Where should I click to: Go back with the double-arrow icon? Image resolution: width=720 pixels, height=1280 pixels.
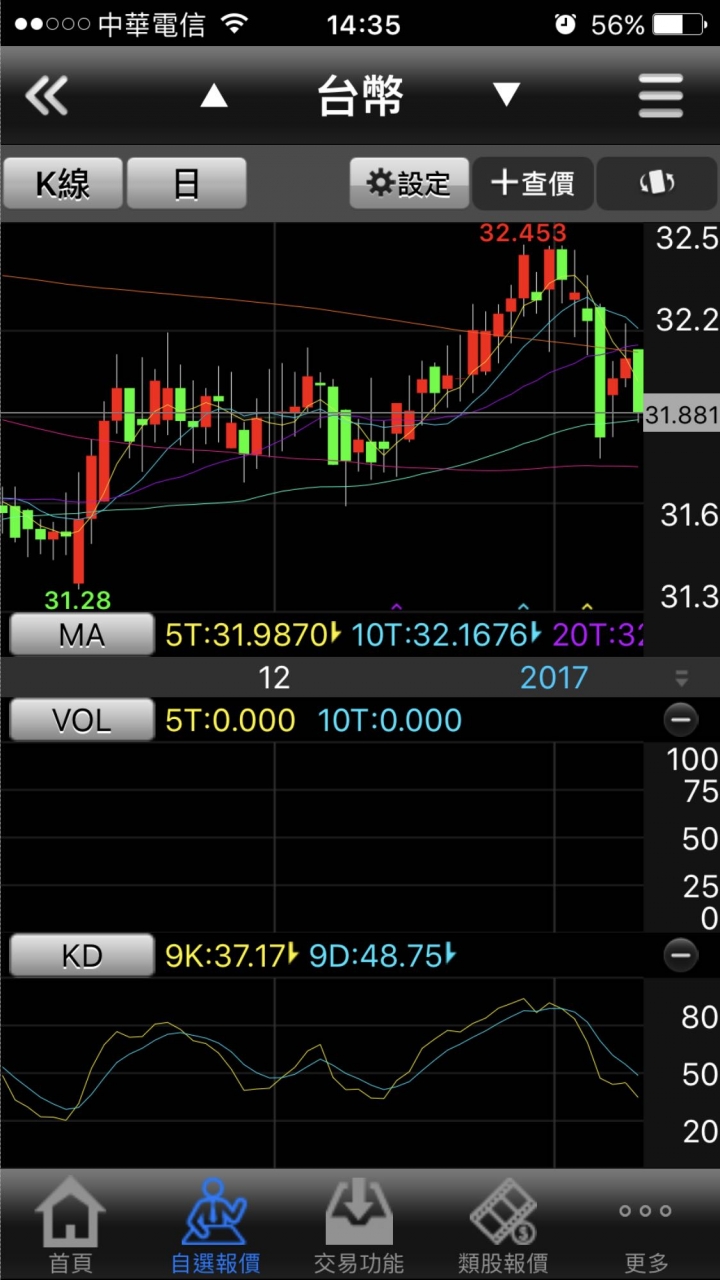tap(47, 97)
